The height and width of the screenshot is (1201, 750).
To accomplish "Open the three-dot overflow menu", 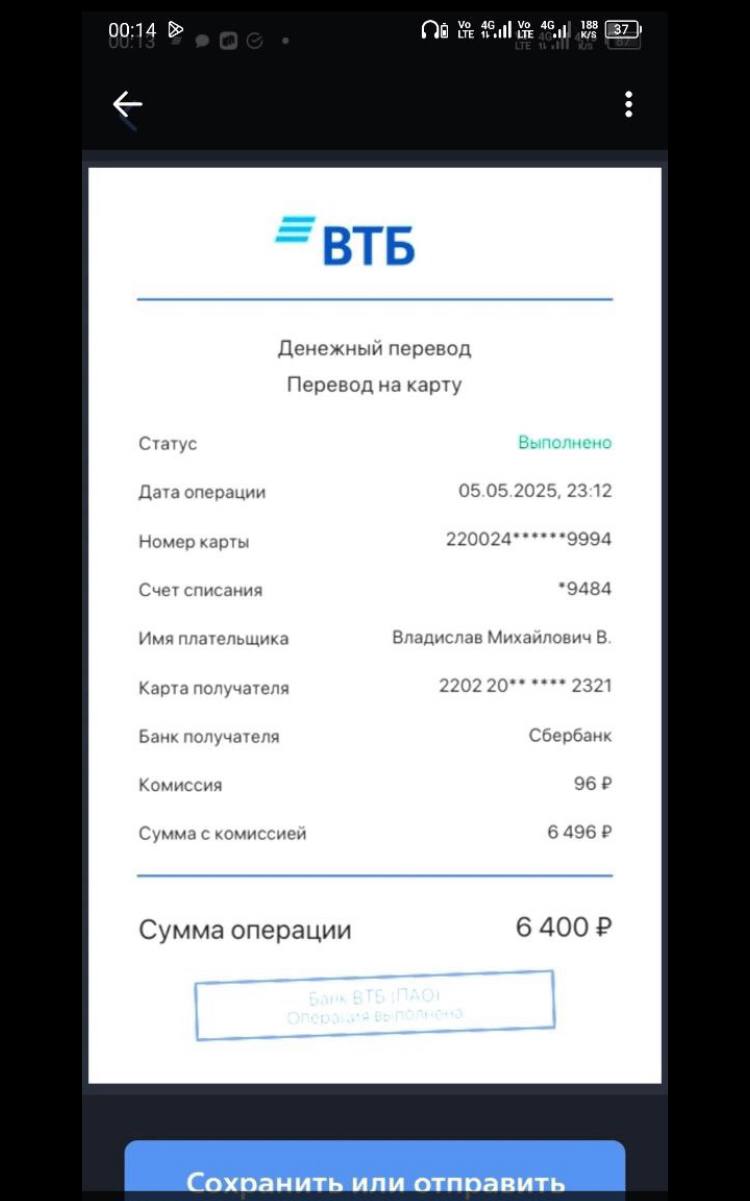I will pos(628,104).
